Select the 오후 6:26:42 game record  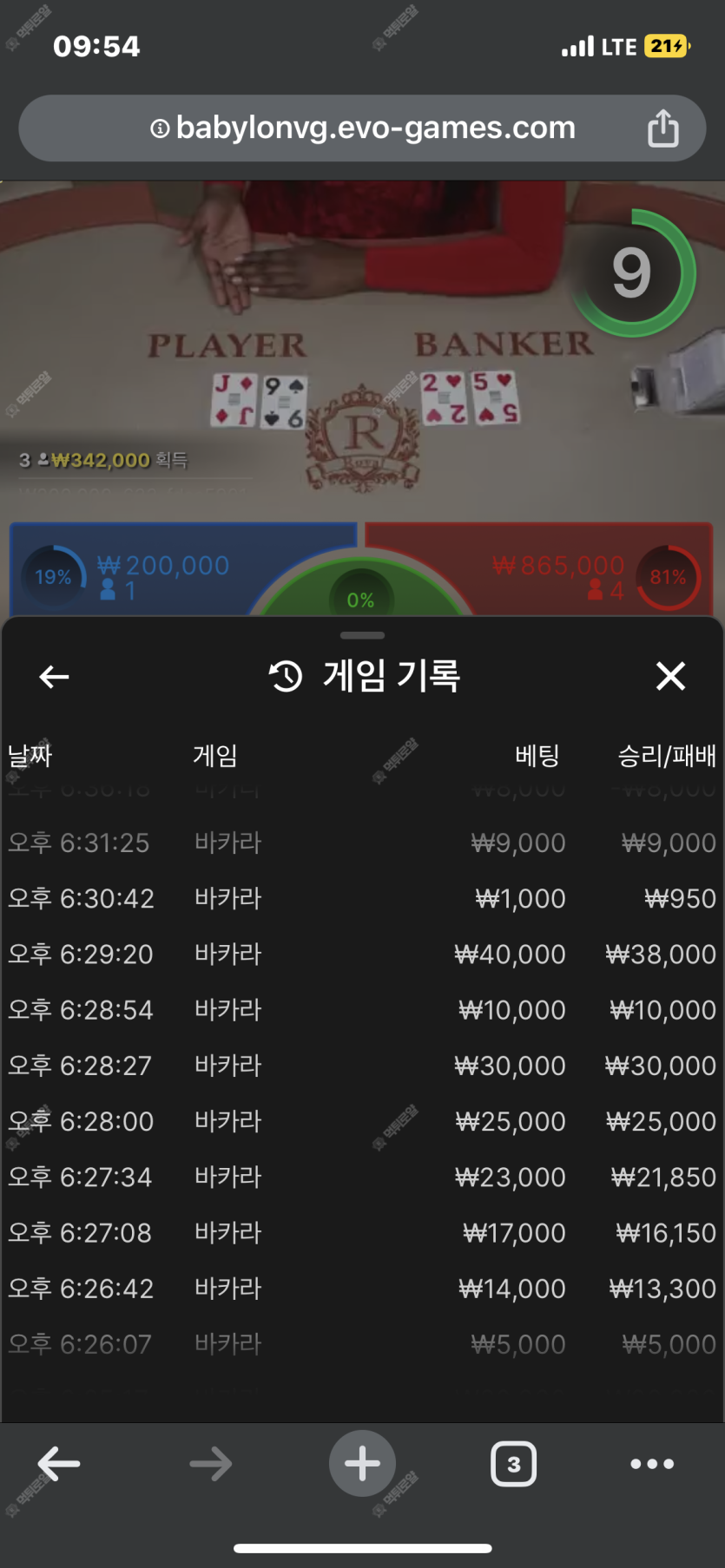pos(362,1289)
